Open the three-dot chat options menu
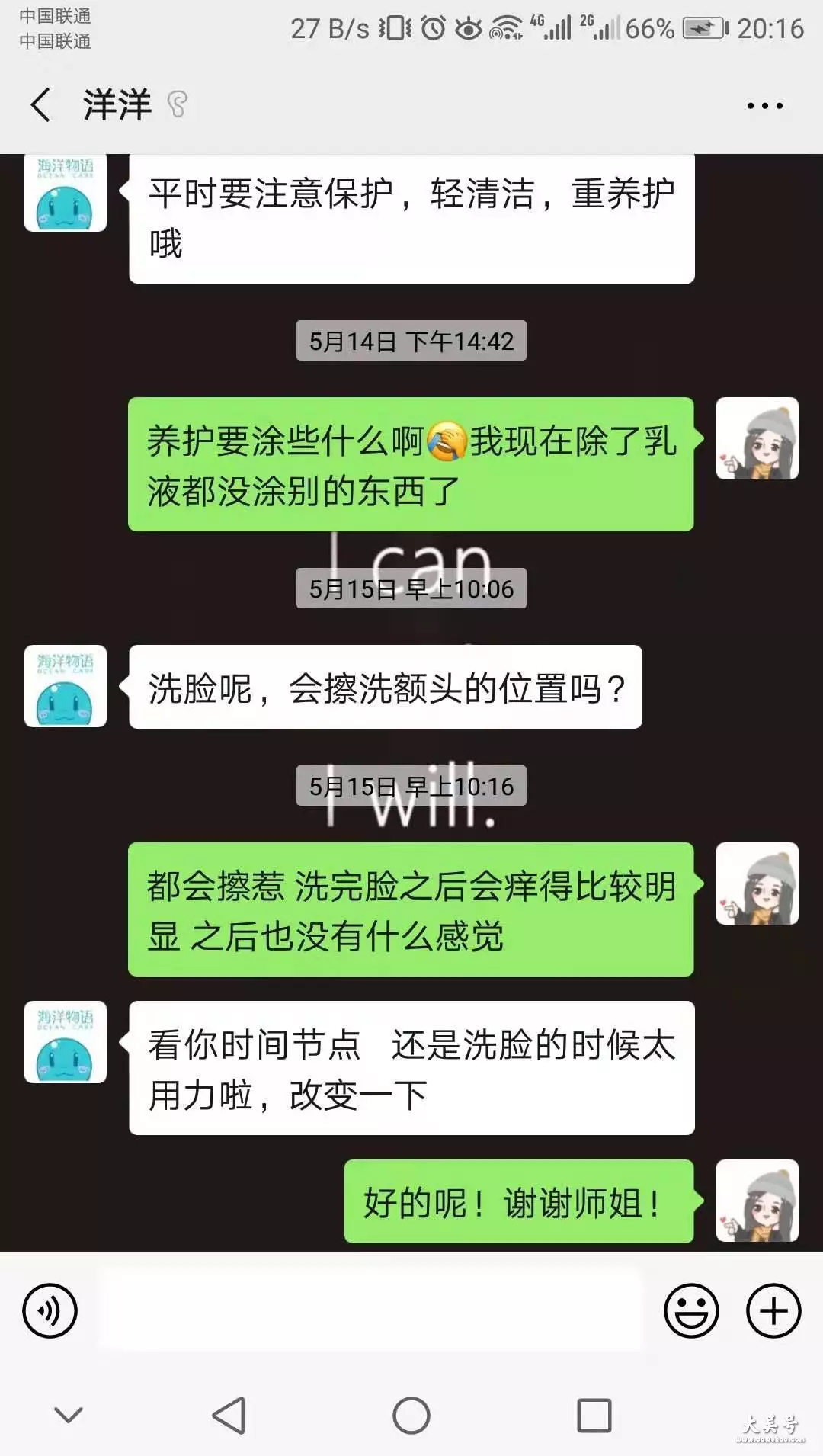Image resolution: width=823 pixels, height=1456 pixels. coord(764,106)
